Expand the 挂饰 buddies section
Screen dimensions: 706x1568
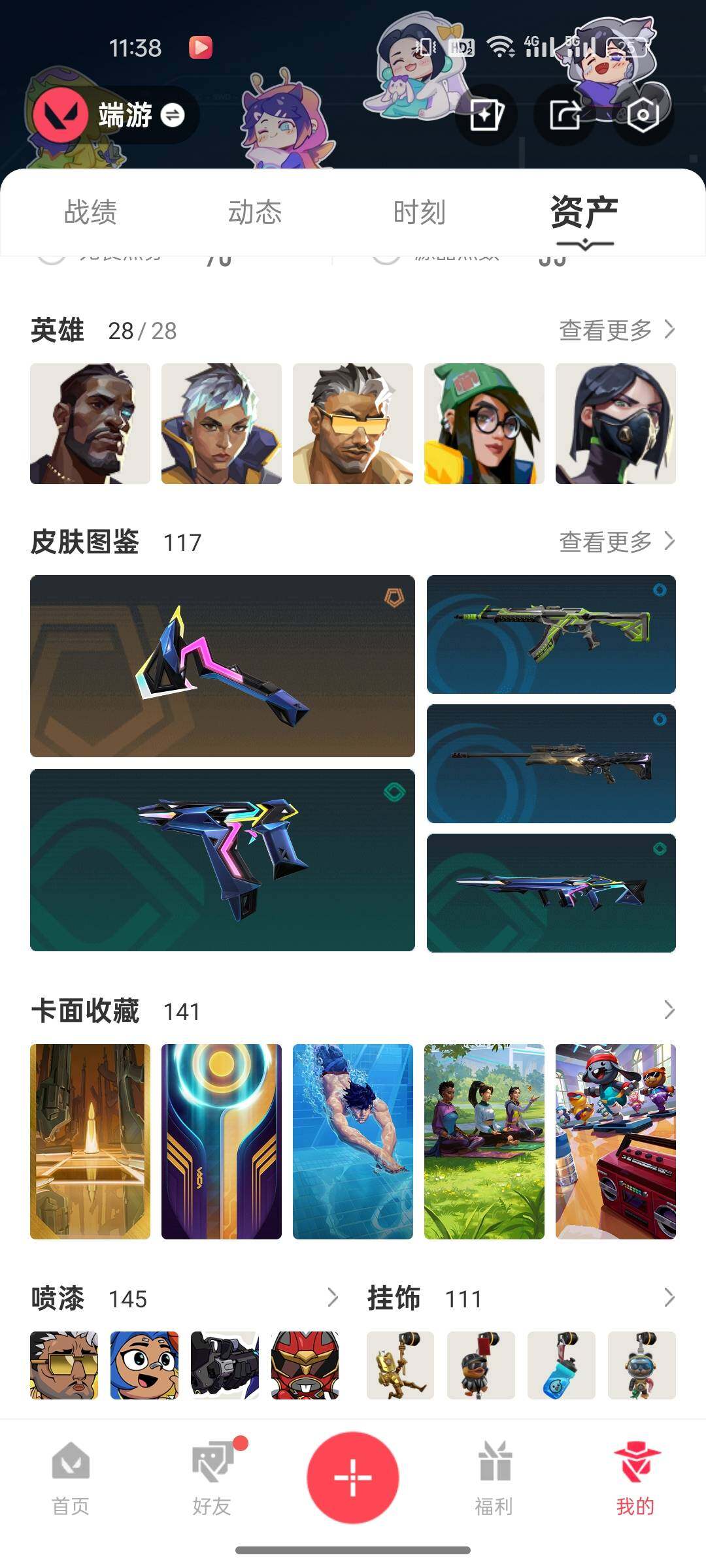click(669, 1298)
